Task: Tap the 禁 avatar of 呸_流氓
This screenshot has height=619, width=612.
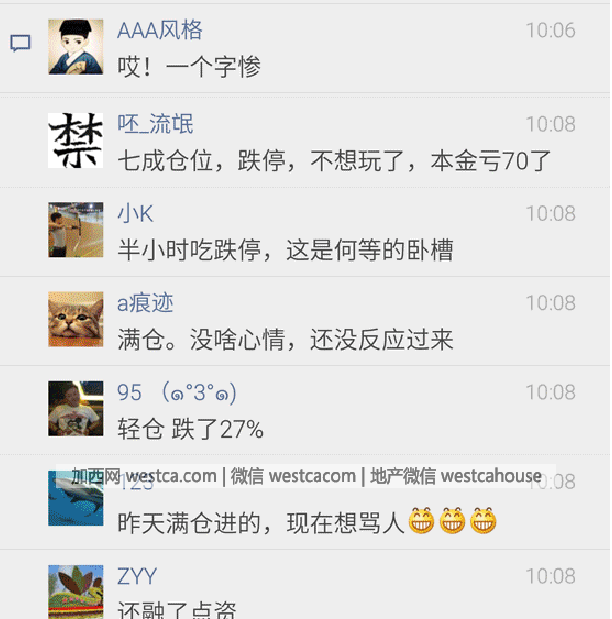Action: coord(75,139)
